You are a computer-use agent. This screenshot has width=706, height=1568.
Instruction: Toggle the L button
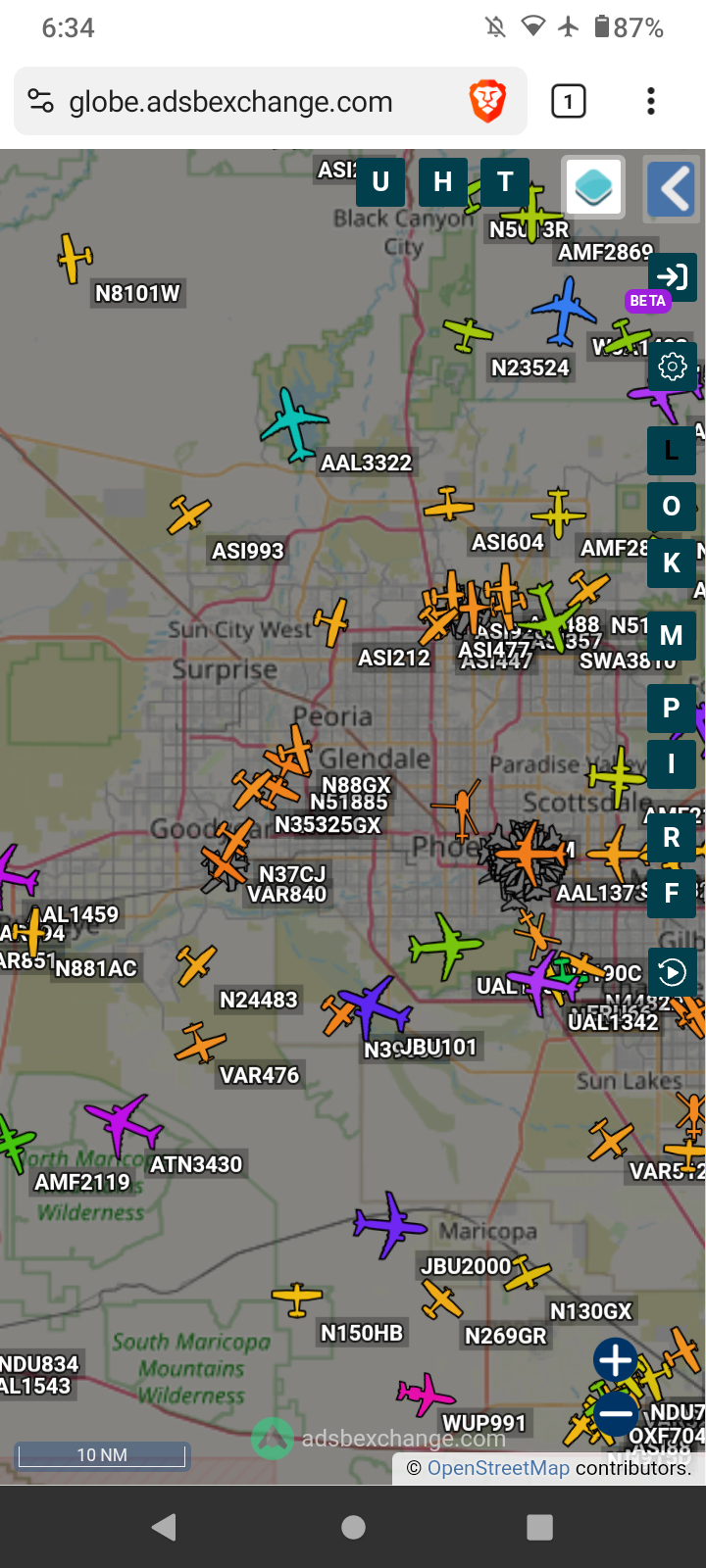(x=672, y=451)
